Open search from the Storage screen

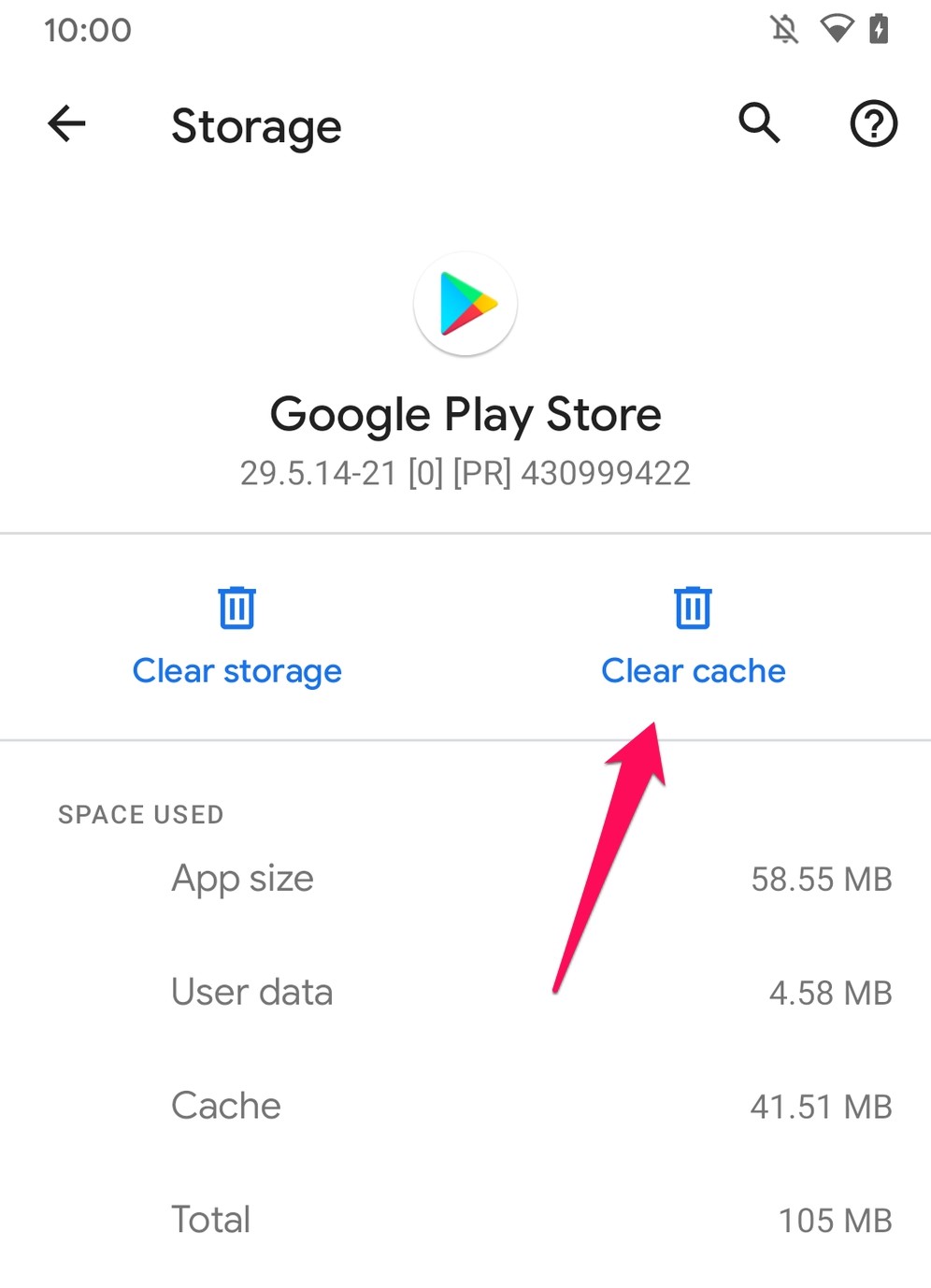[758, 124]
